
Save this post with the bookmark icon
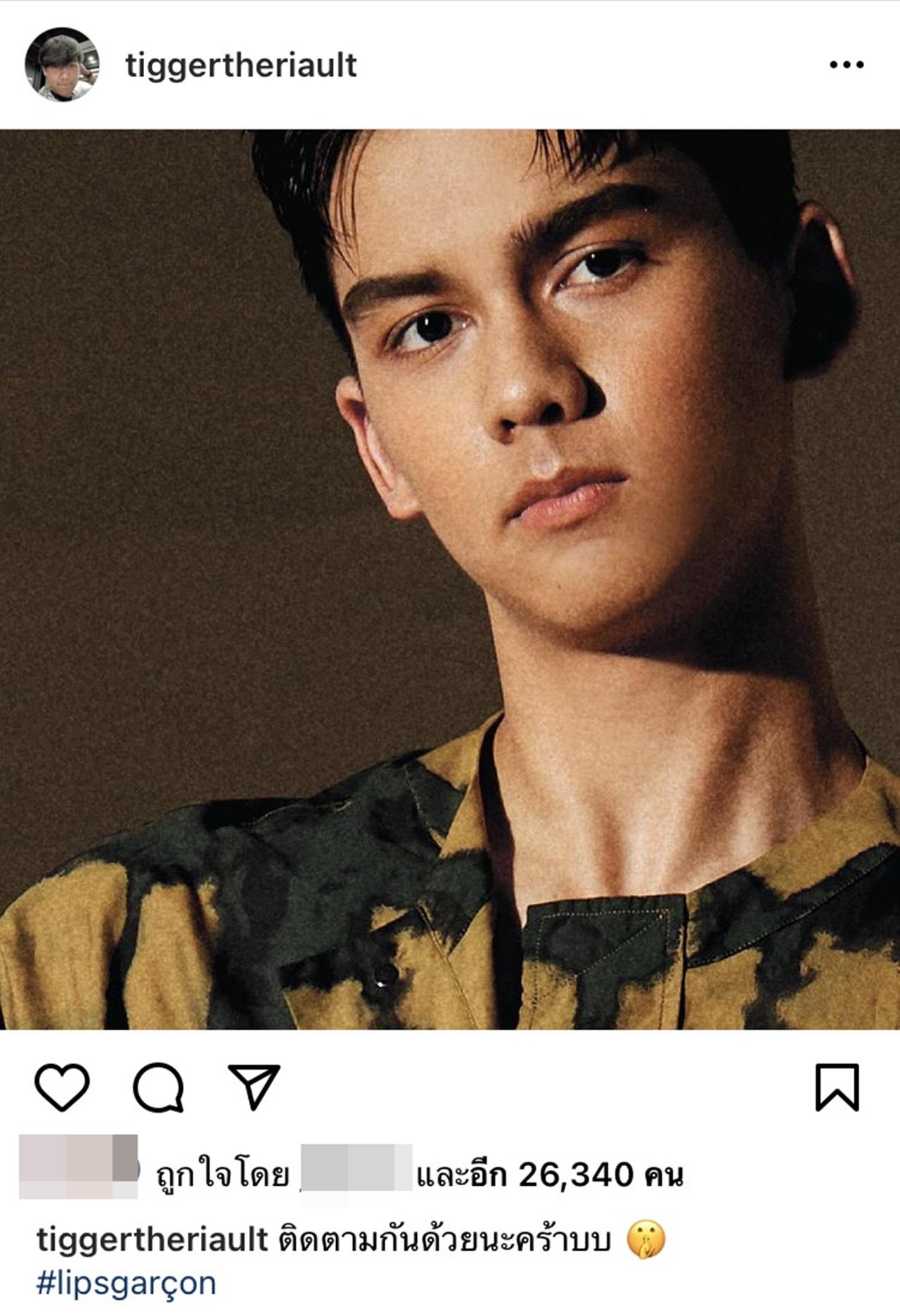pos(837,1087)
